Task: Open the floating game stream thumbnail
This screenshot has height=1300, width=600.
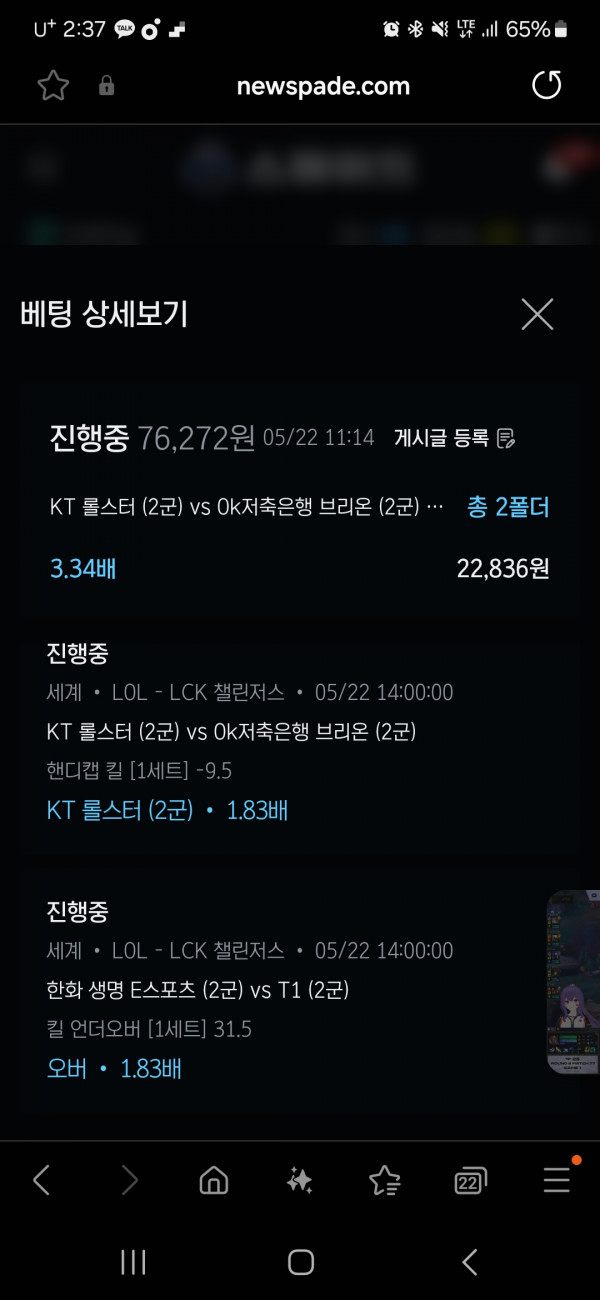Action: [575, 982]
